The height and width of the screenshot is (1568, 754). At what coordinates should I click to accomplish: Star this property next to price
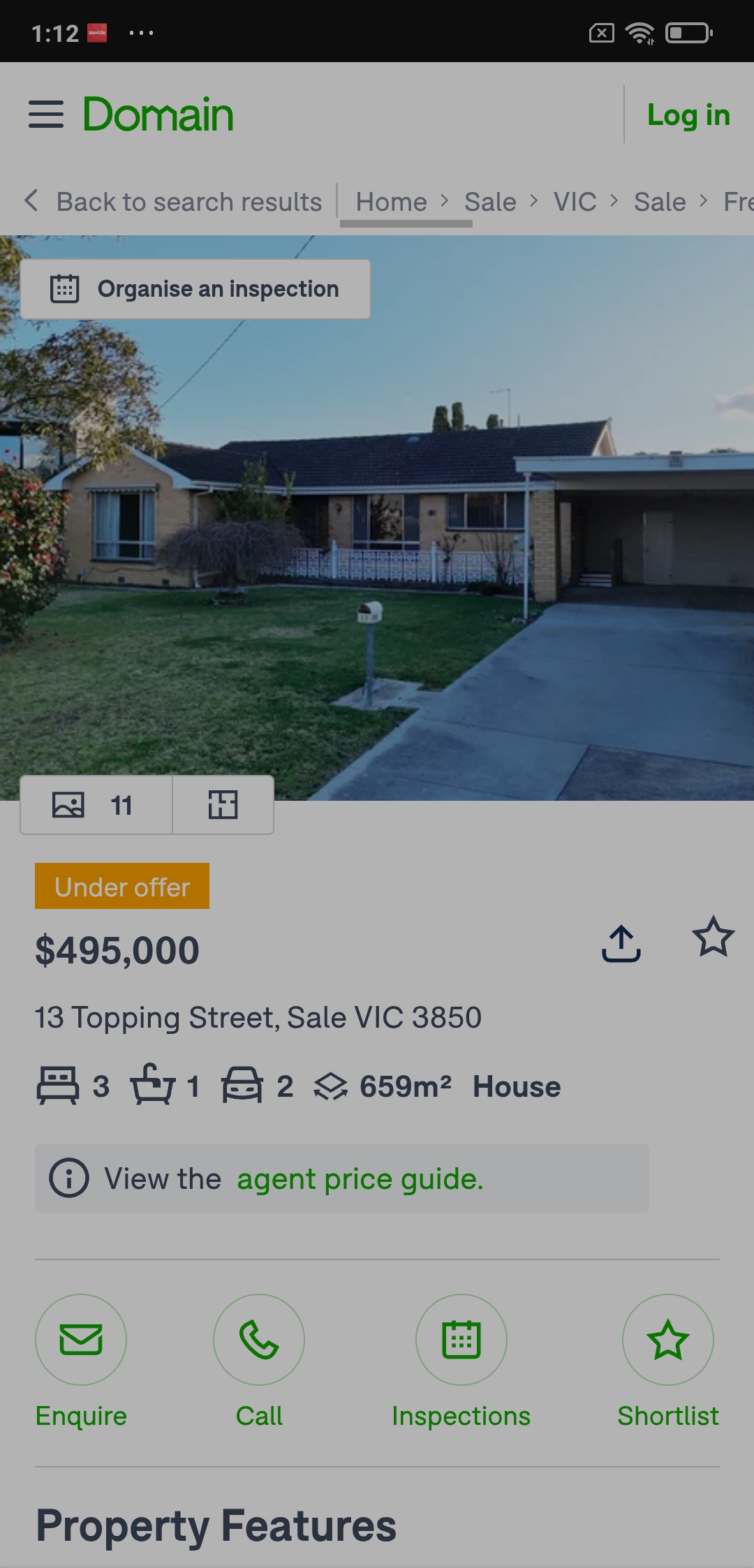[713, 937]
